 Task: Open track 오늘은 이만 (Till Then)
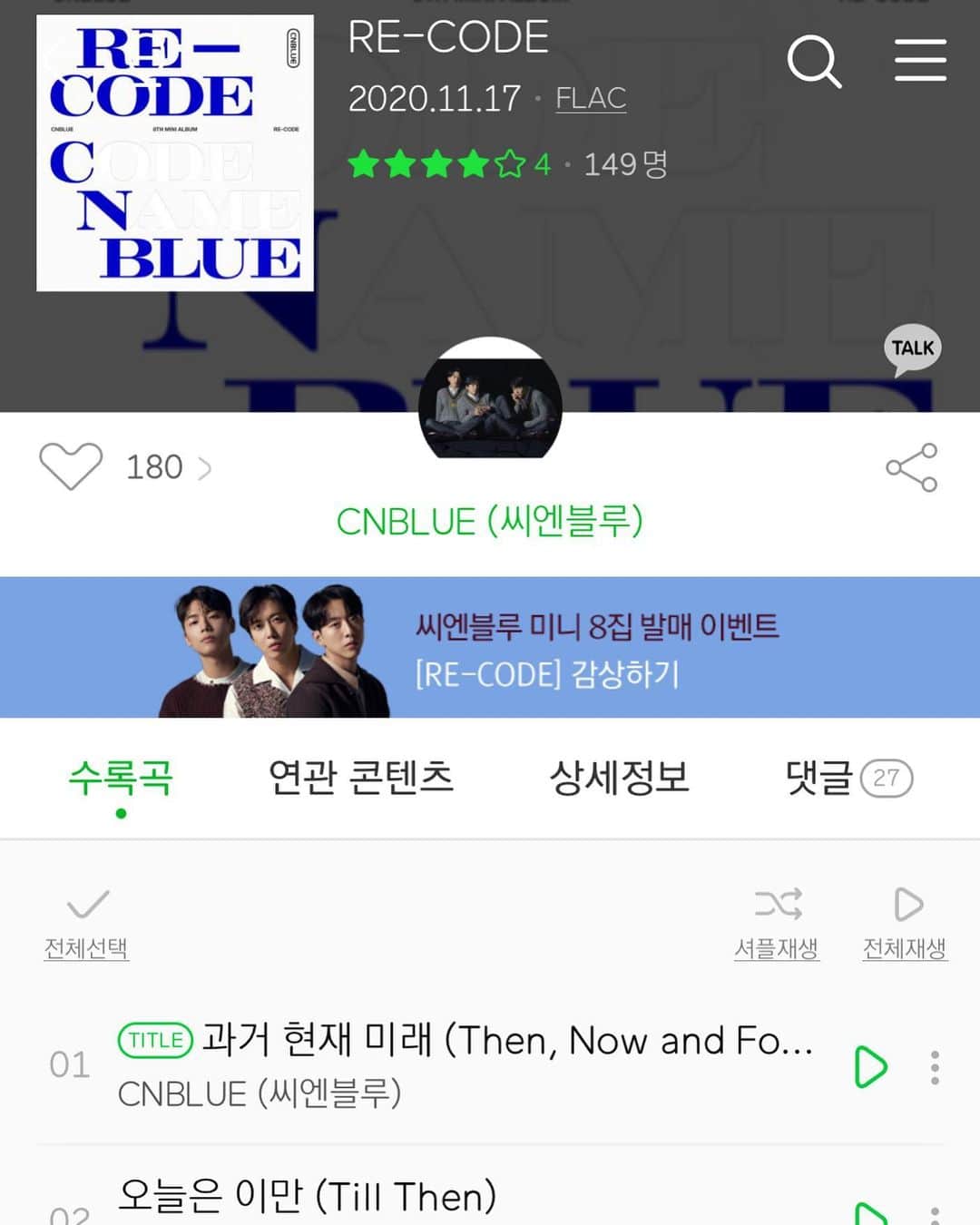pos(307,1196)
